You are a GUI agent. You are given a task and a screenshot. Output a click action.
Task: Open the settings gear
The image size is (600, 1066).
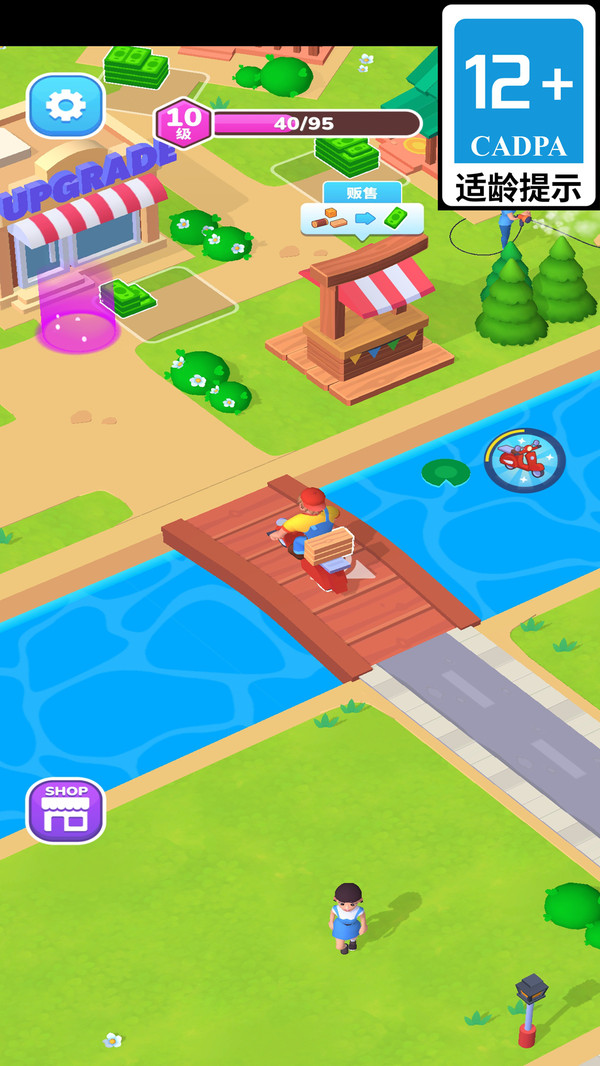pos(66,105)
